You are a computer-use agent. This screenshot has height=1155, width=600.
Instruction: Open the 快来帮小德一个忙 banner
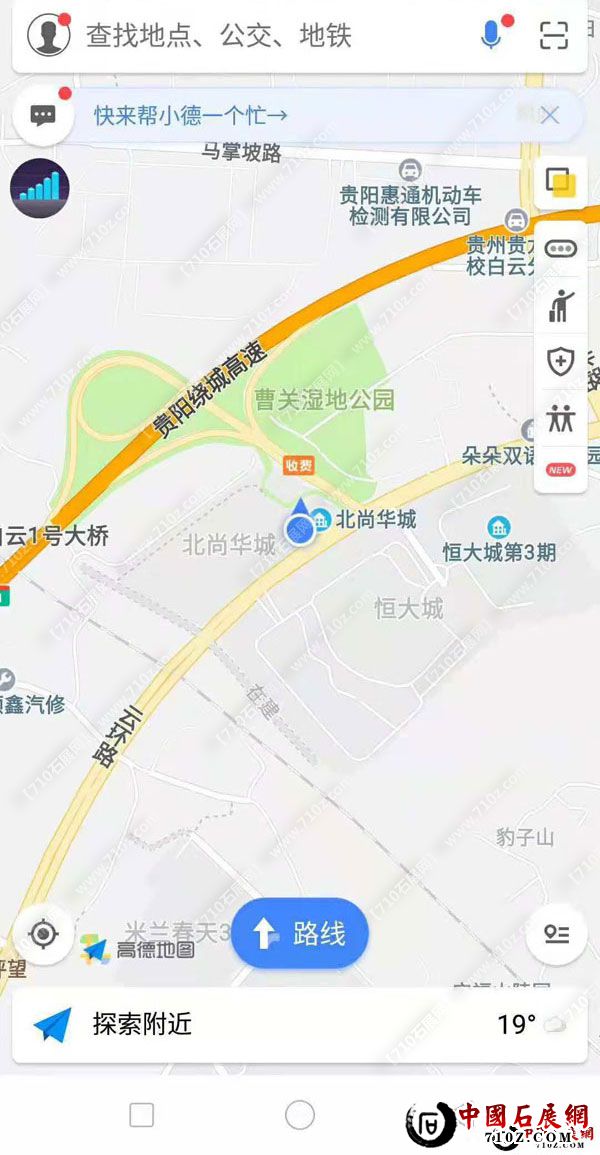tap(190, 115)
